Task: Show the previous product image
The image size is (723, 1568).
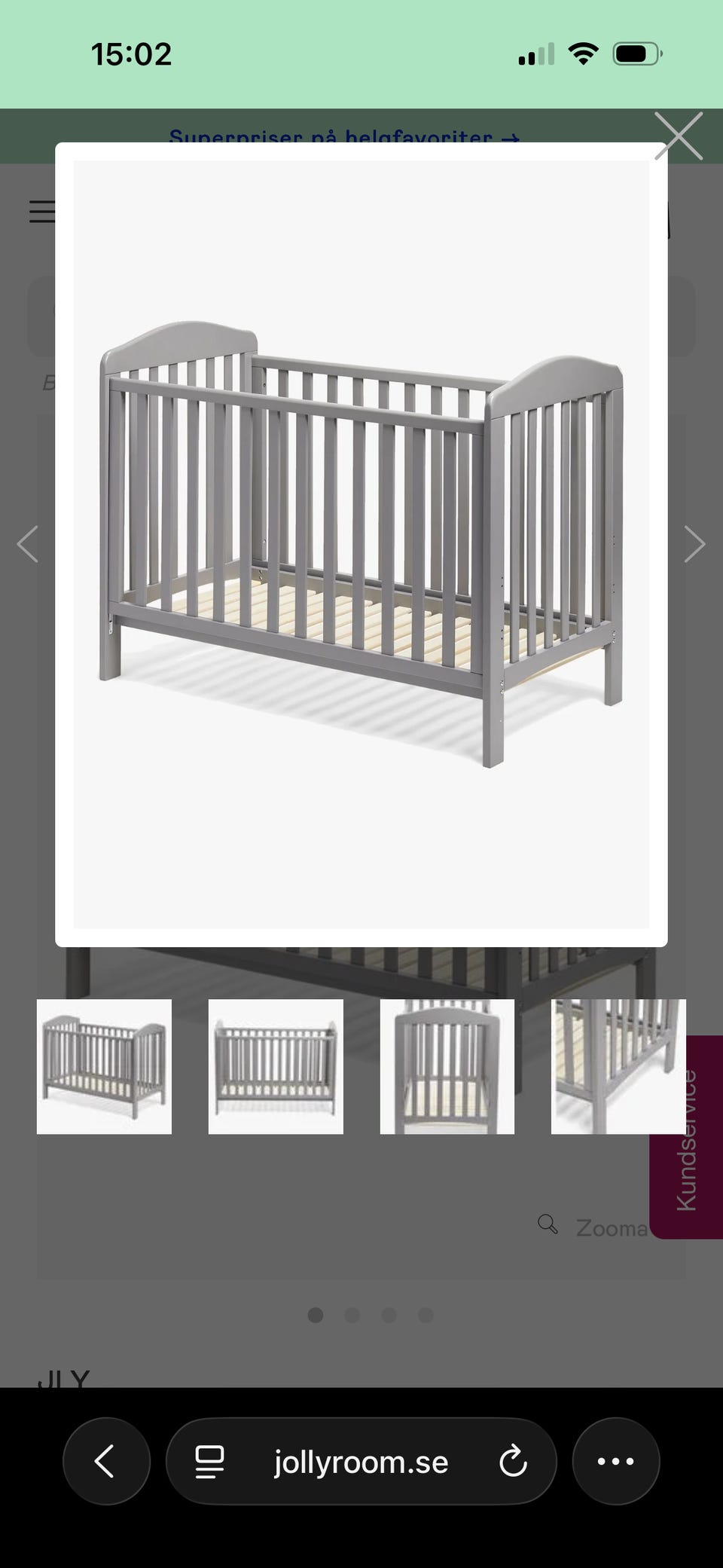Action: point(28,544)
